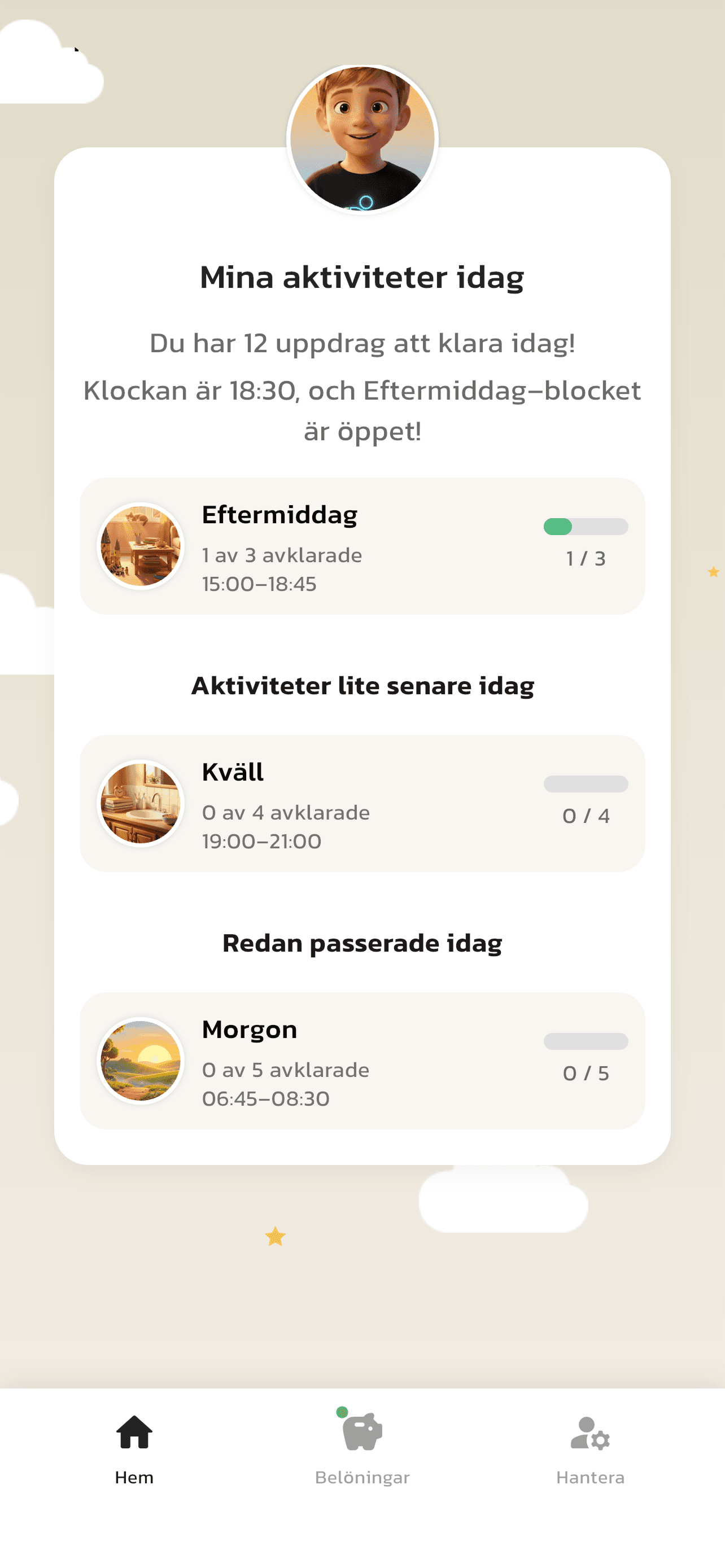Tap the 0 / 4 progress indicator
Screen dimensions: 725x1568
586,816
